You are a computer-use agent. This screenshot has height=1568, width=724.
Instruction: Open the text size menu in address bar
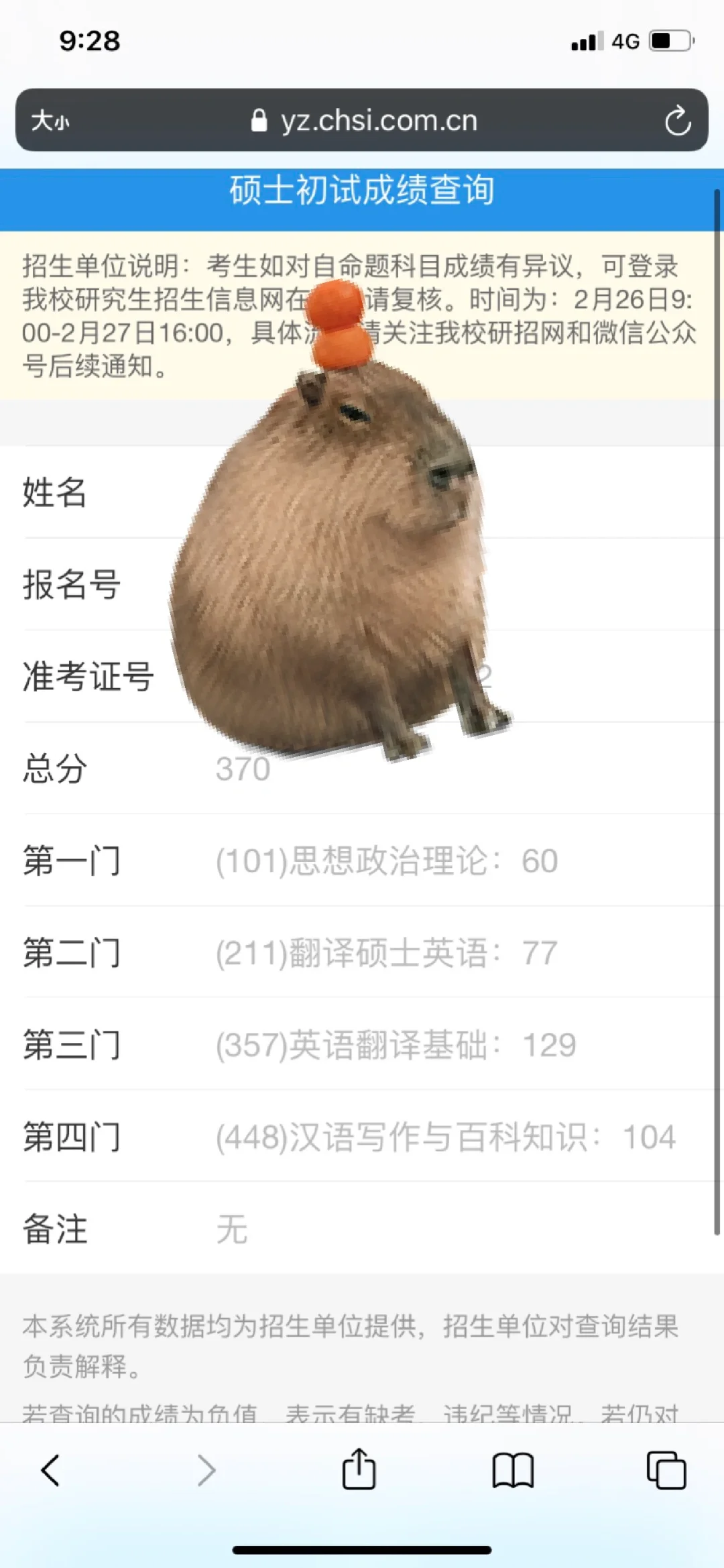pyautogui.click(x=50, y=121)
